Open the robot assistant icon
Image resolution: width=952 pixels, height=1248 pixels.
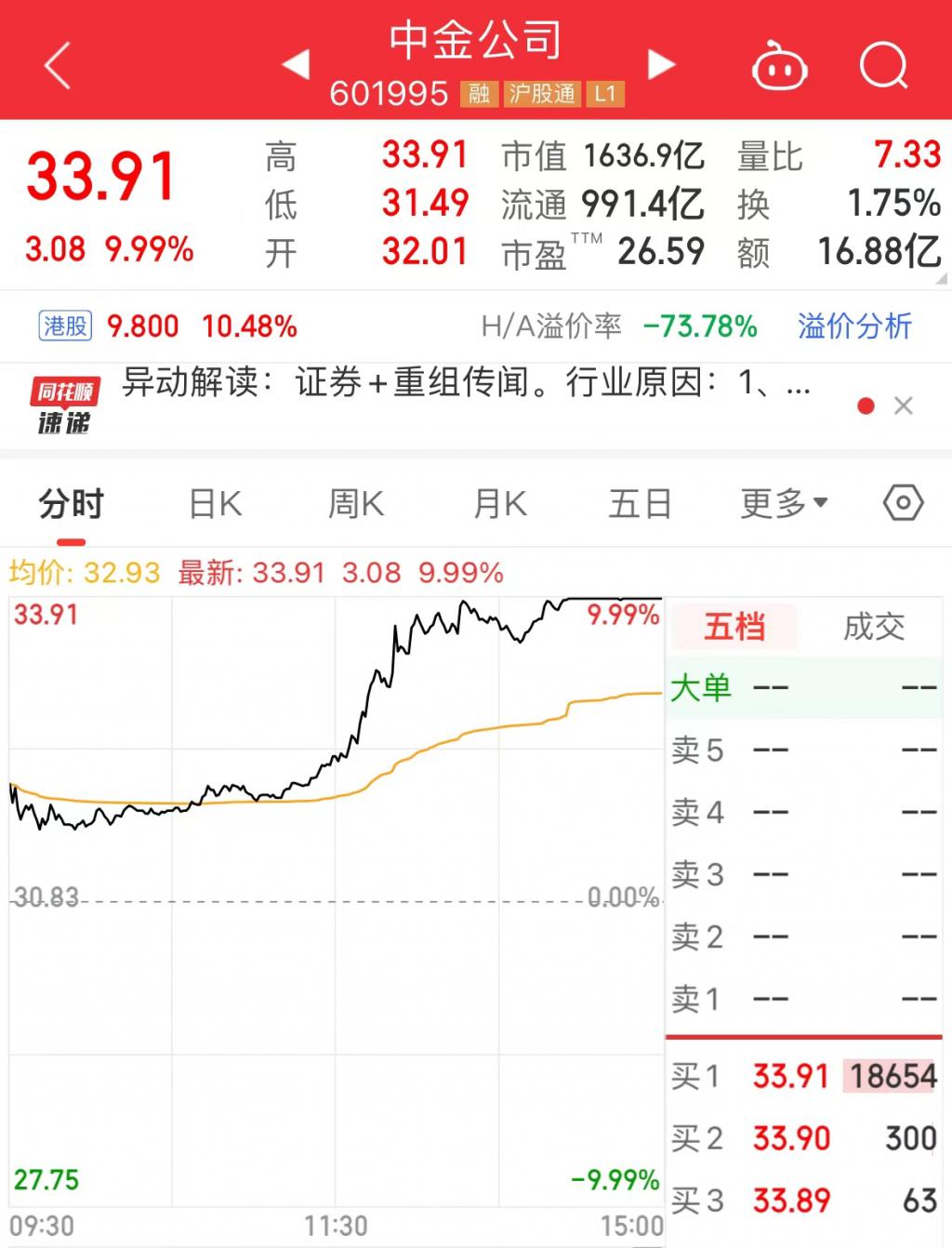[779, 67]
